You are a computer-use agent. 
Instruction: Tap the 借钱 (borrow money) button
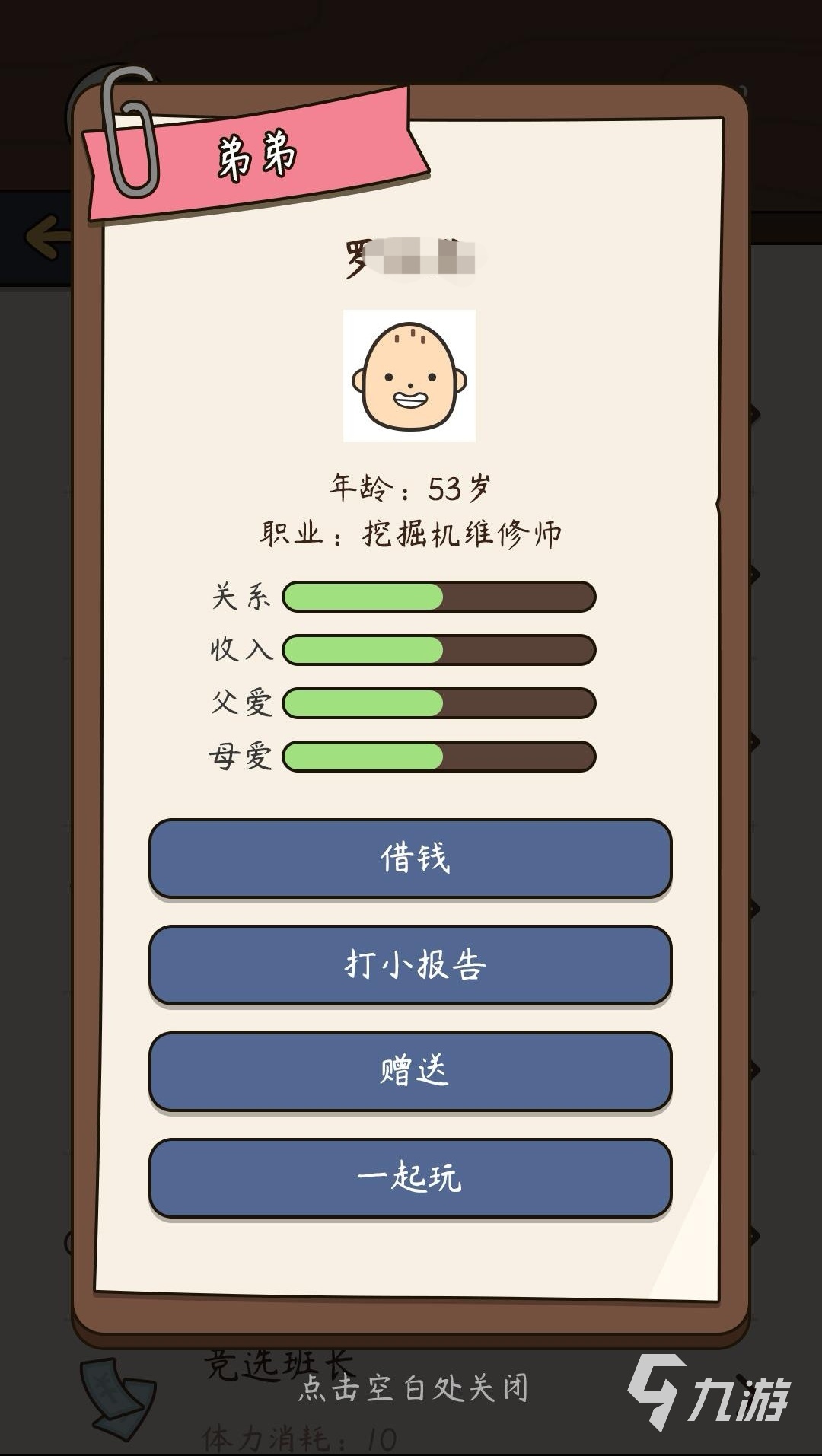pyautogui.click(x=410, y=858)
